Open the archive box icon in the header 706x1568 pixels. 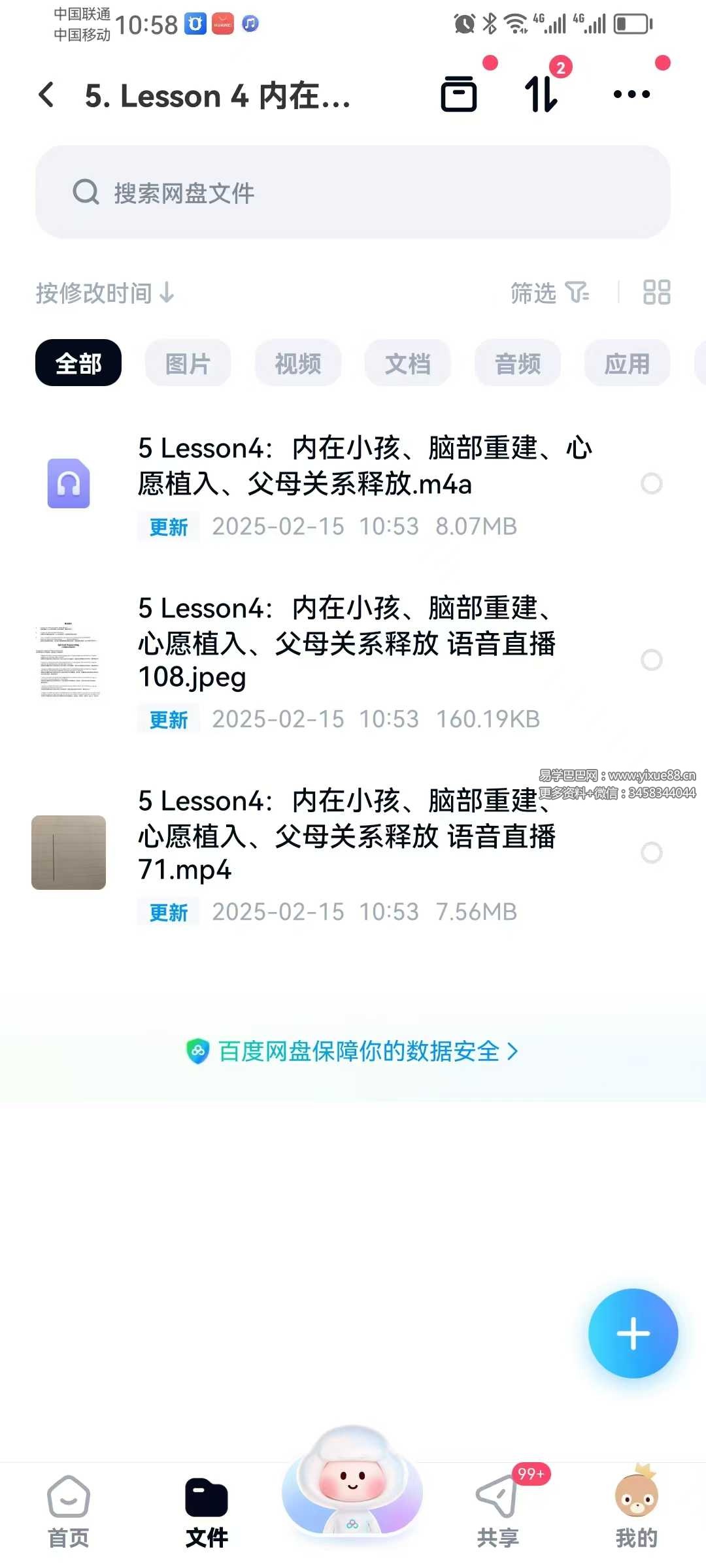(459, 95)
